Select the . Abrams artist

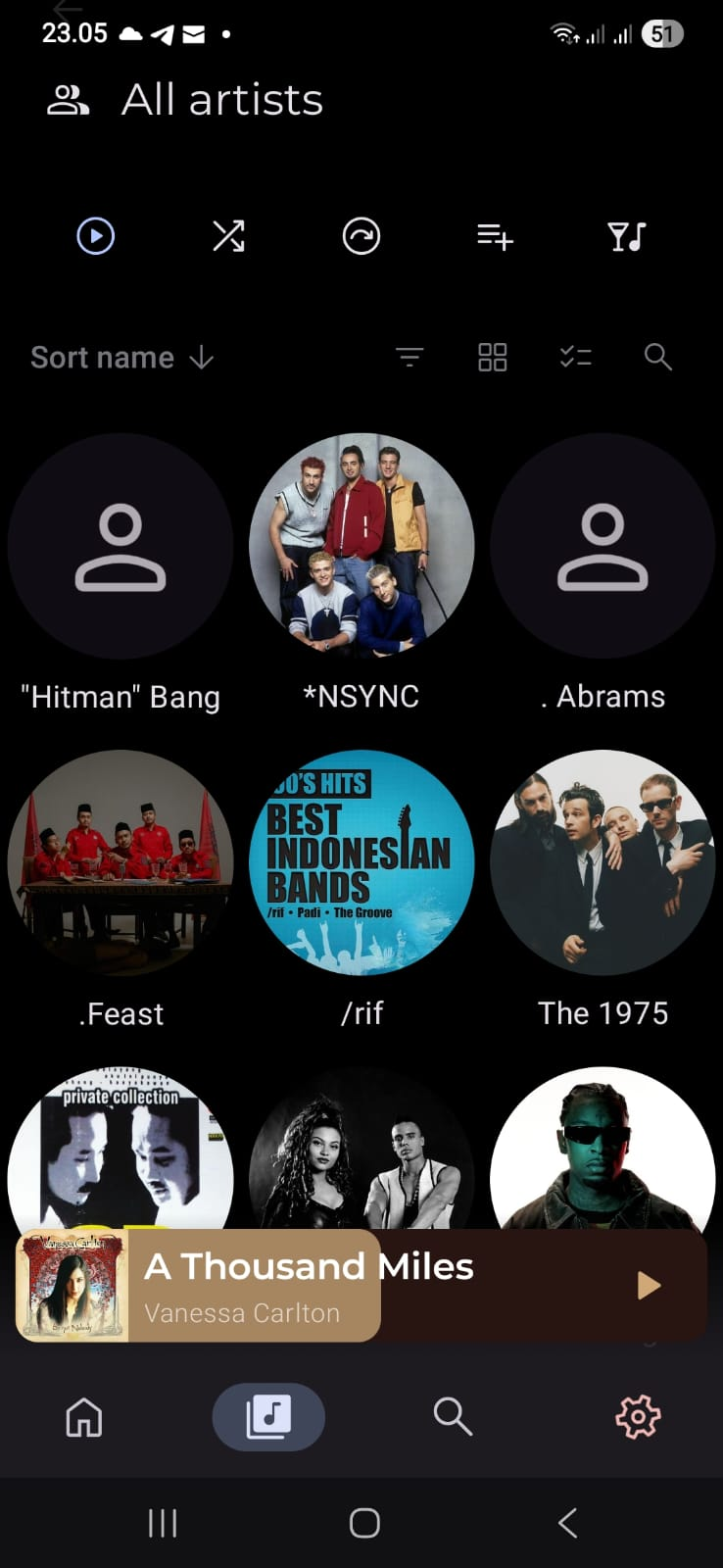click(602, 546)
